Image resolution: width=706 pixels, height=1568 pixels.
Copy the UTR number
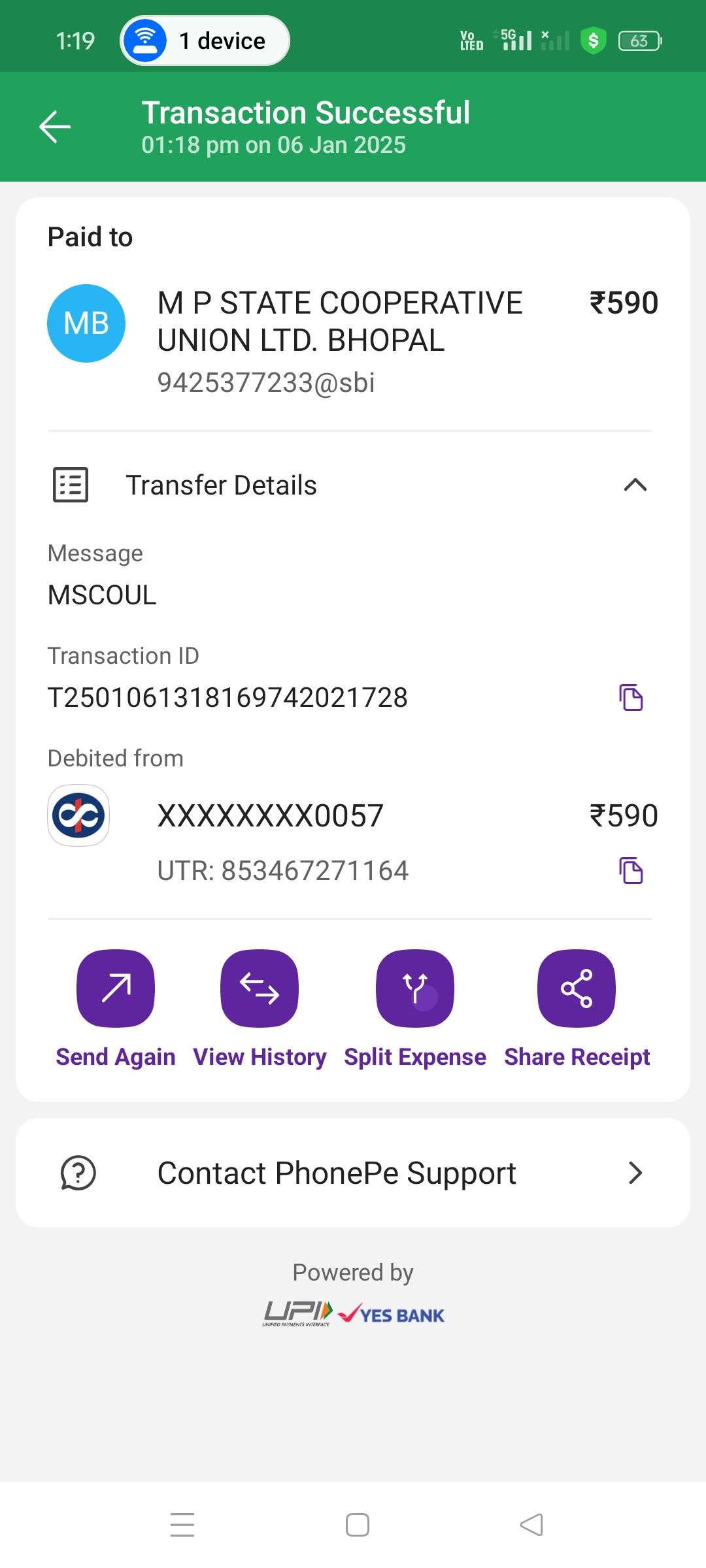point(631,870)
